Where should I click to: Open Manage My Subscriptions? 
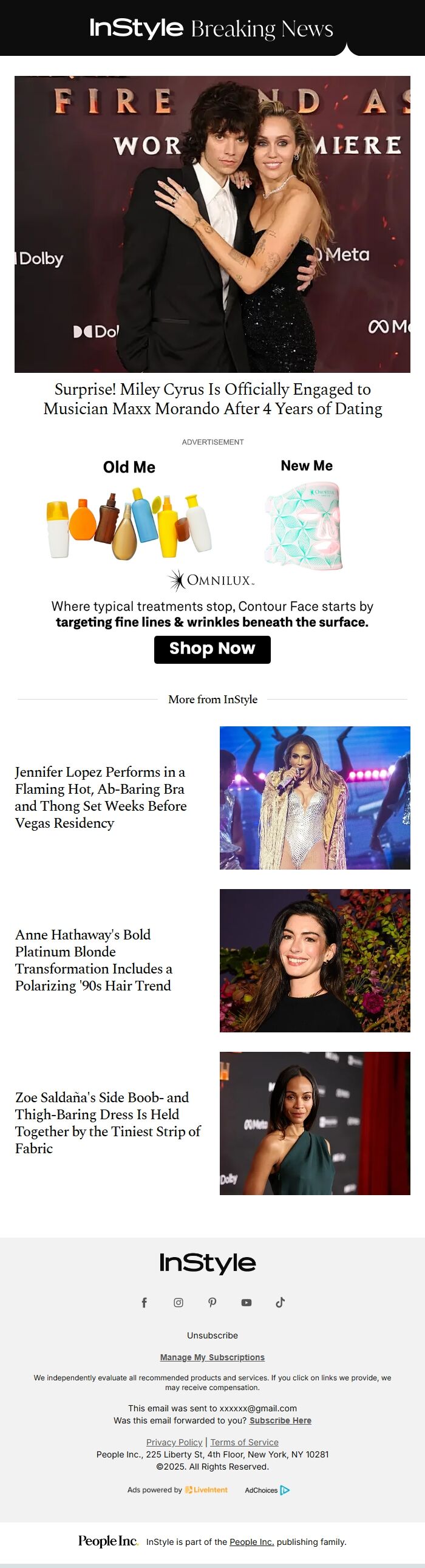212,1357
